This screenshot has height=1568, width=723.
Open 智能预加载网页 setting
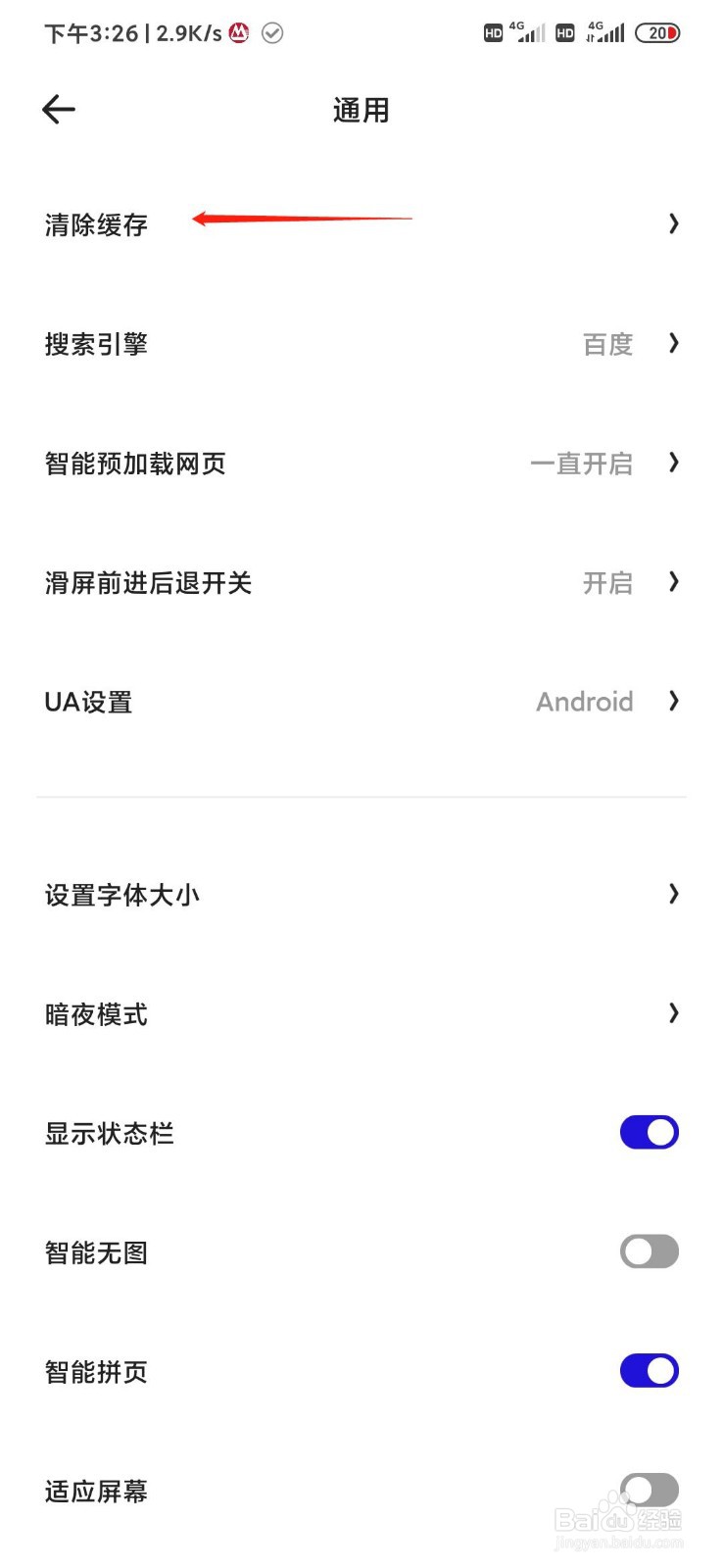(361, 464)
